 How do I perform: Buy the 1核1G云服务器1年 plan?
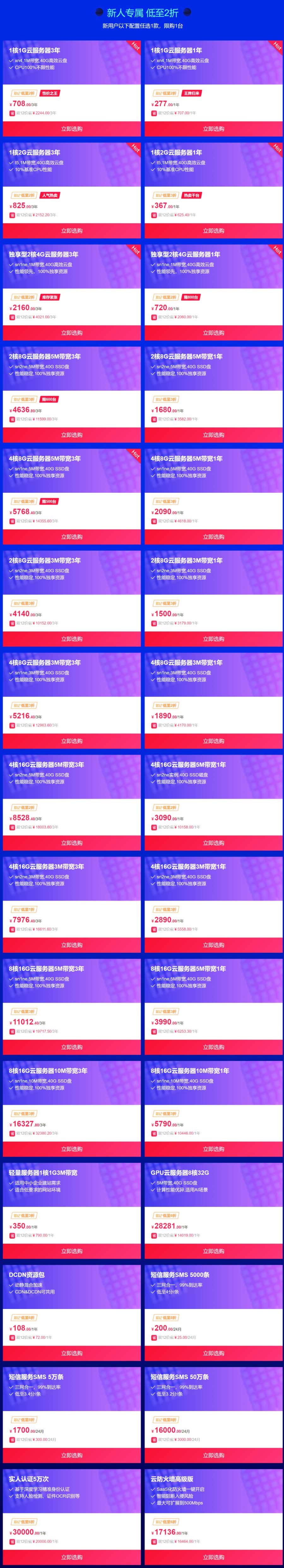coord(213,129)
